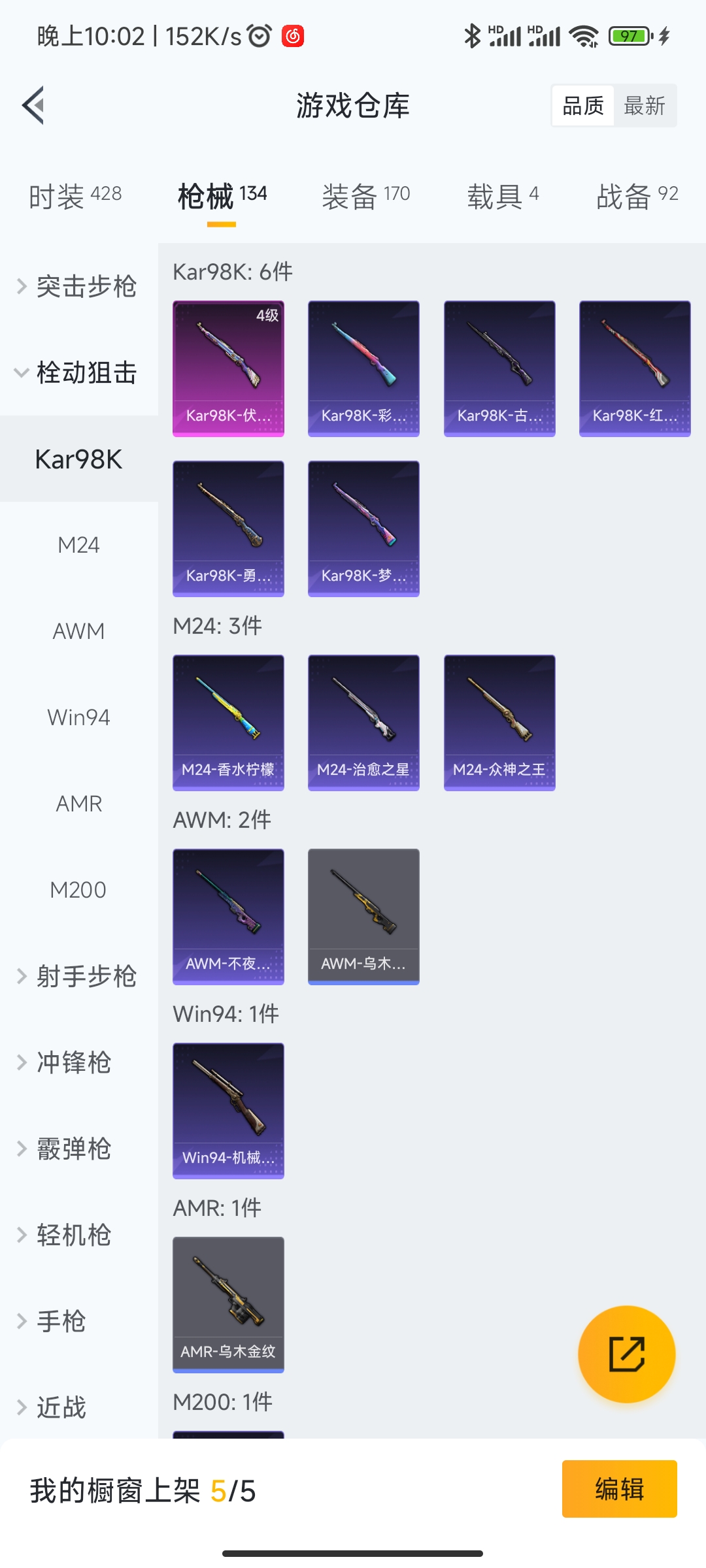
Task: Open the 载具 tab
Action: (x=503, y=196)
